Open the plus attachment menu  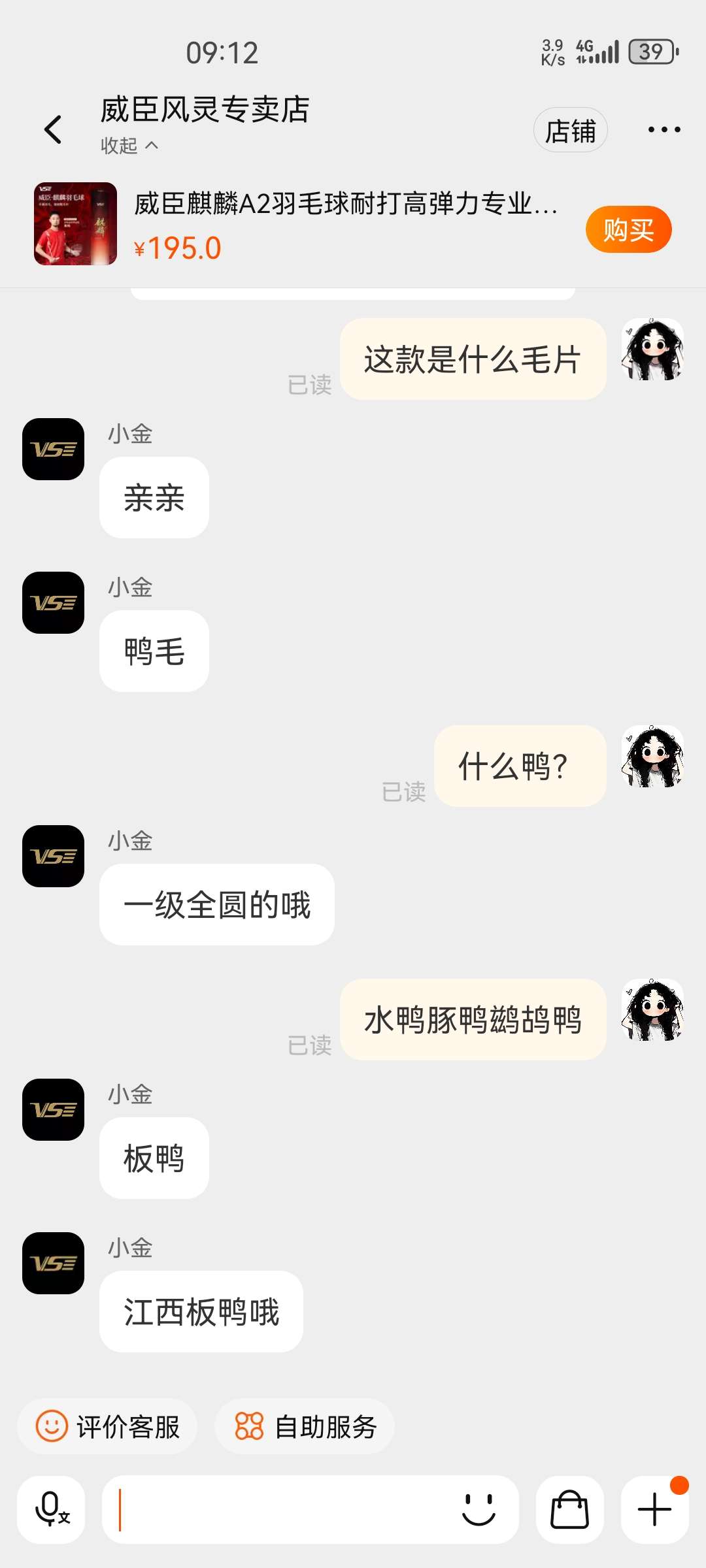[x=654, y=1509]
